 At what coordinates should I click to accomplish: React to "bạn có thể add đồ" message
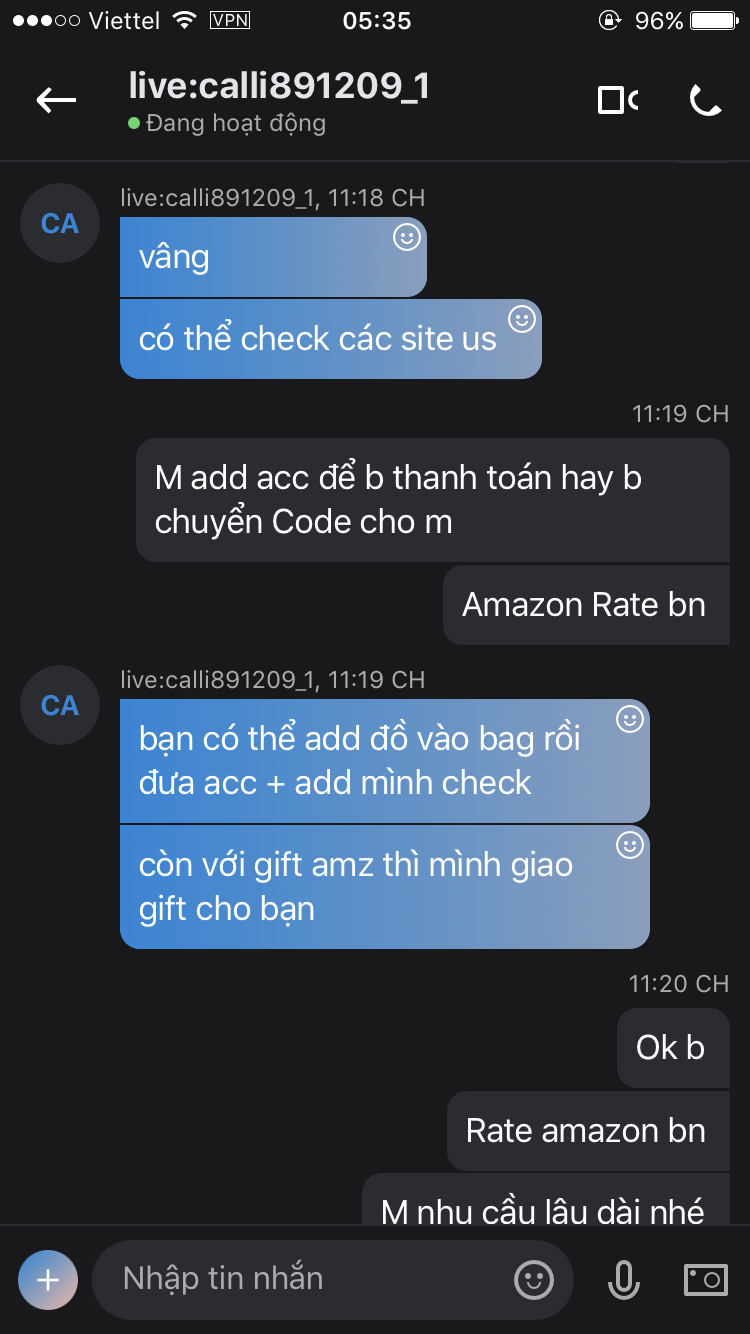coord(629,719)
